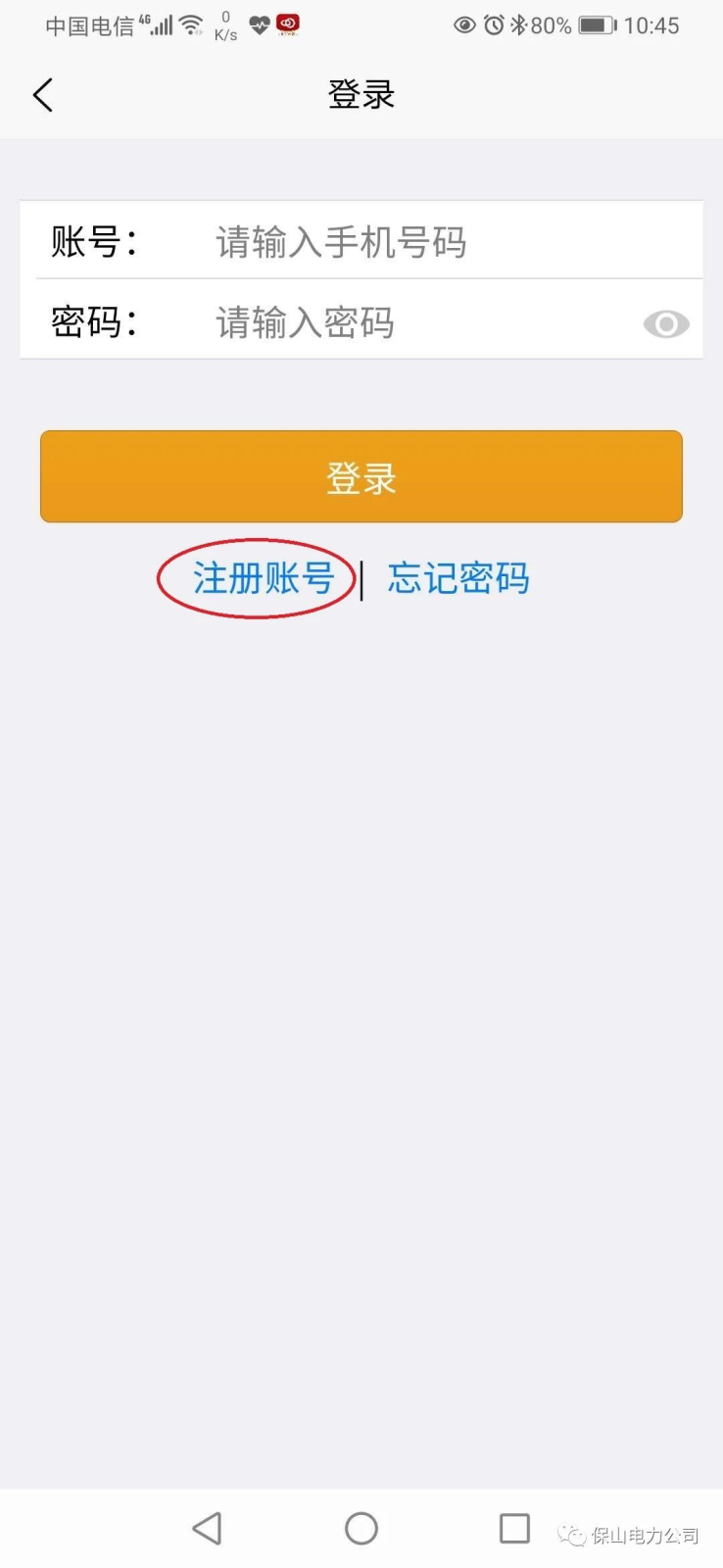Tap the 登录 (Login) button
The image size is (723, 1568).
coord(361,476)
